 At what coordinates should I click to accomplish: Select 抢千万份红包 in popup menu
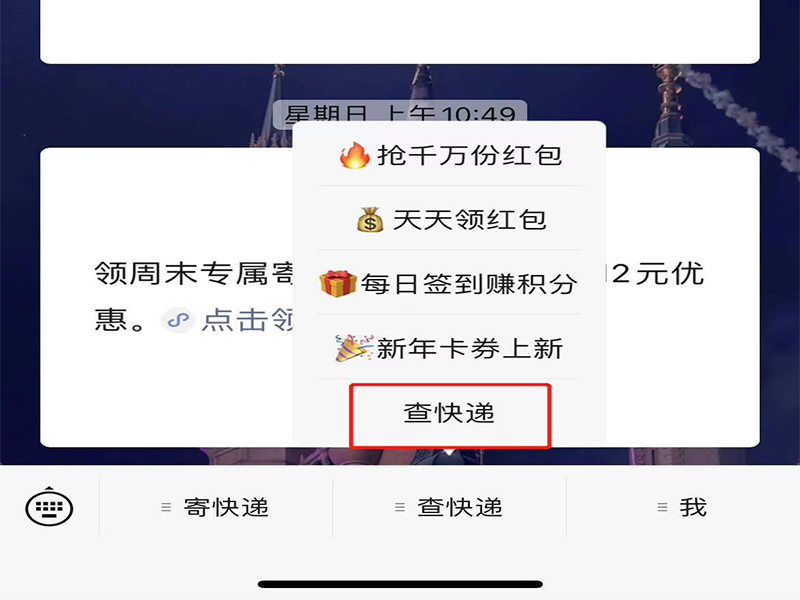(x=449, y=155)
